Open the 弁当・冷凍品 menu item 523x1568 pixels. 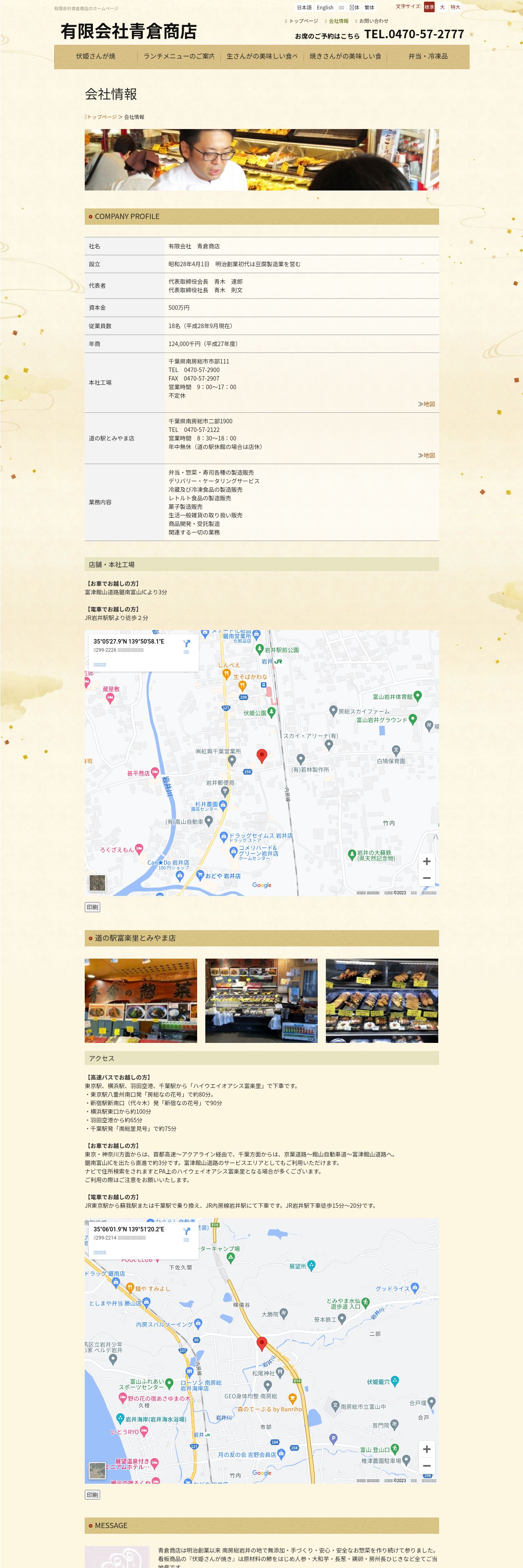click(427, 57)
